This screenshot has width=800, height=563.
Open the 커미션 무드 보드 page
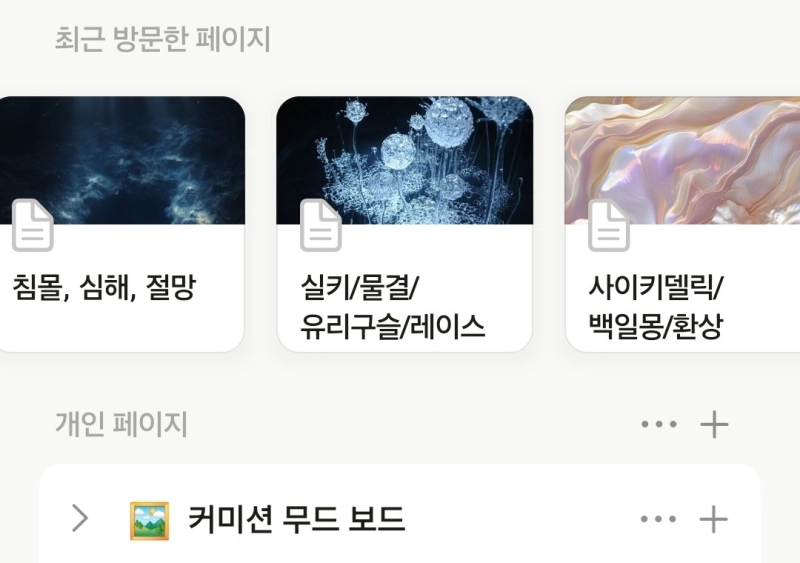[x=296, y=519]
